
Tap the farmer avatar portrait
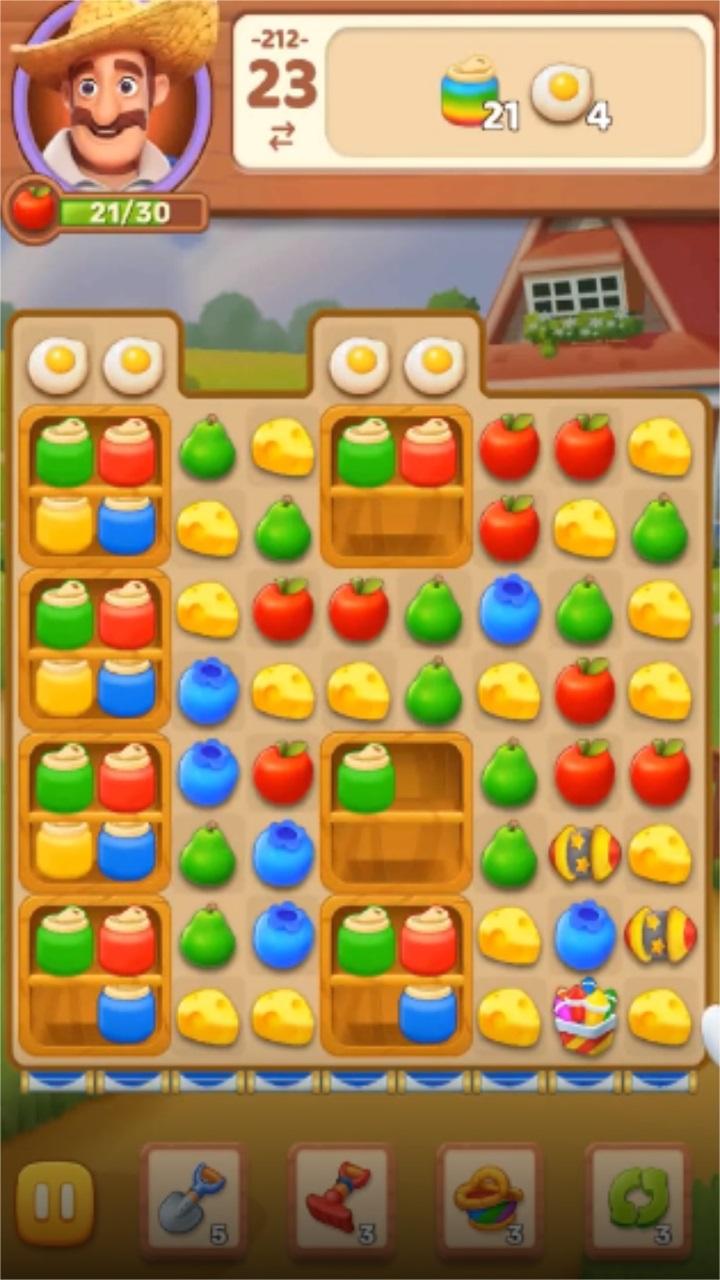pos(112,95)
